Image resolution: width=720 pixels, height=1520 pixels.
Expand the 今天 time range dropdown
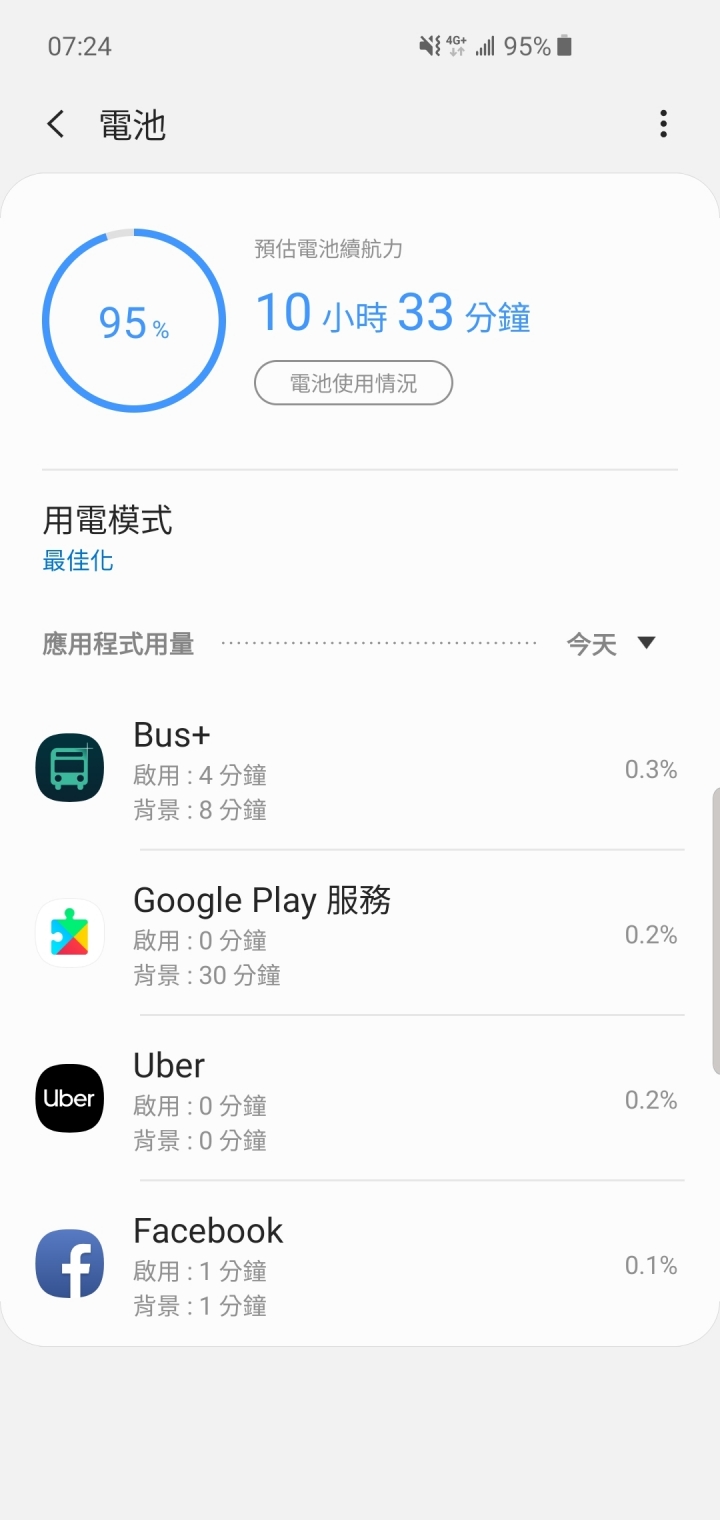611,644
